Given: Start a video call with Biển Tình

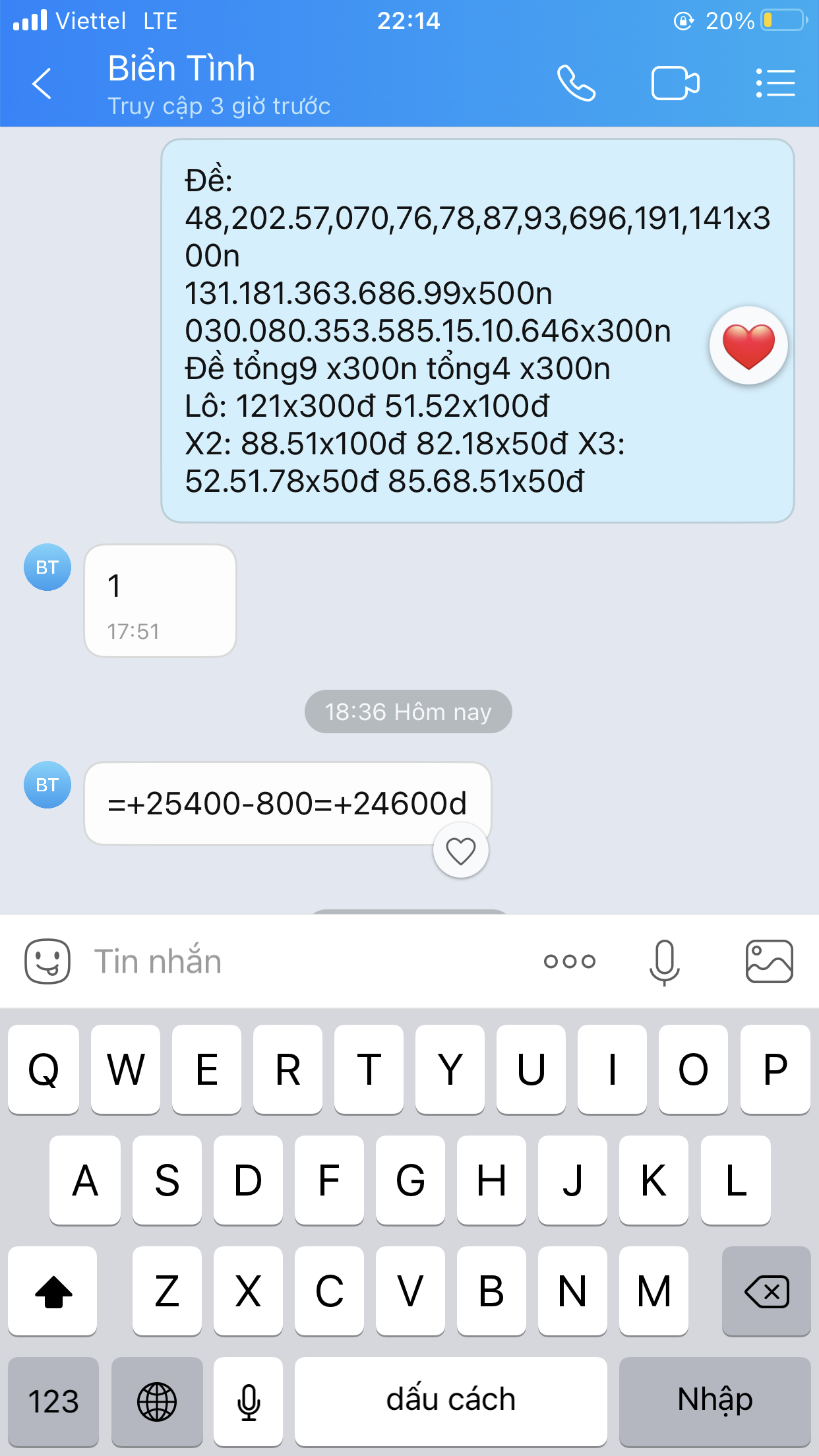Looking at the screenshot, I should [675, 84].
